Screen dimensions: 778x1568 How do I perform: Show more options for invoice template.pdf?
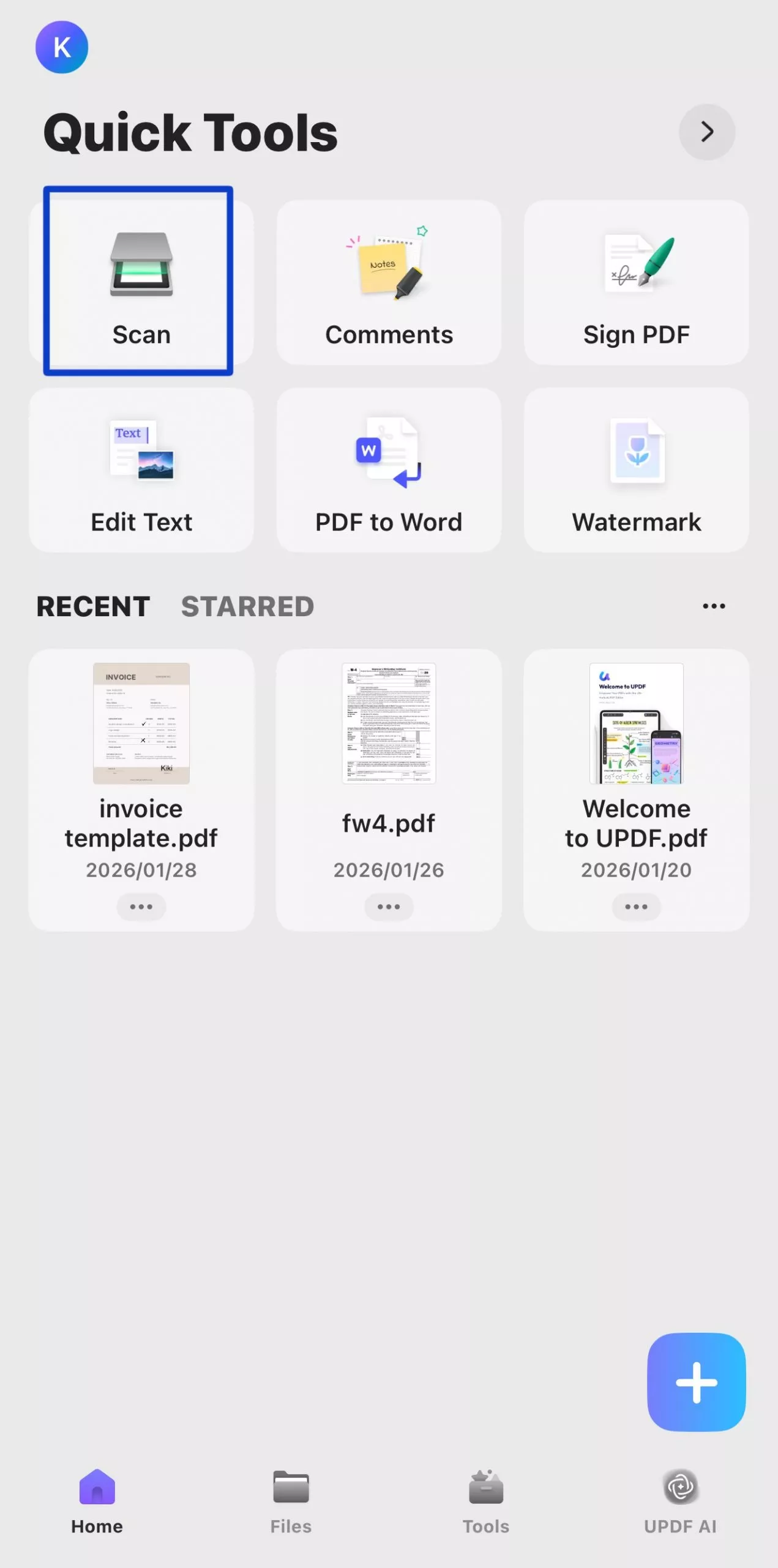[x=141, y=907]
